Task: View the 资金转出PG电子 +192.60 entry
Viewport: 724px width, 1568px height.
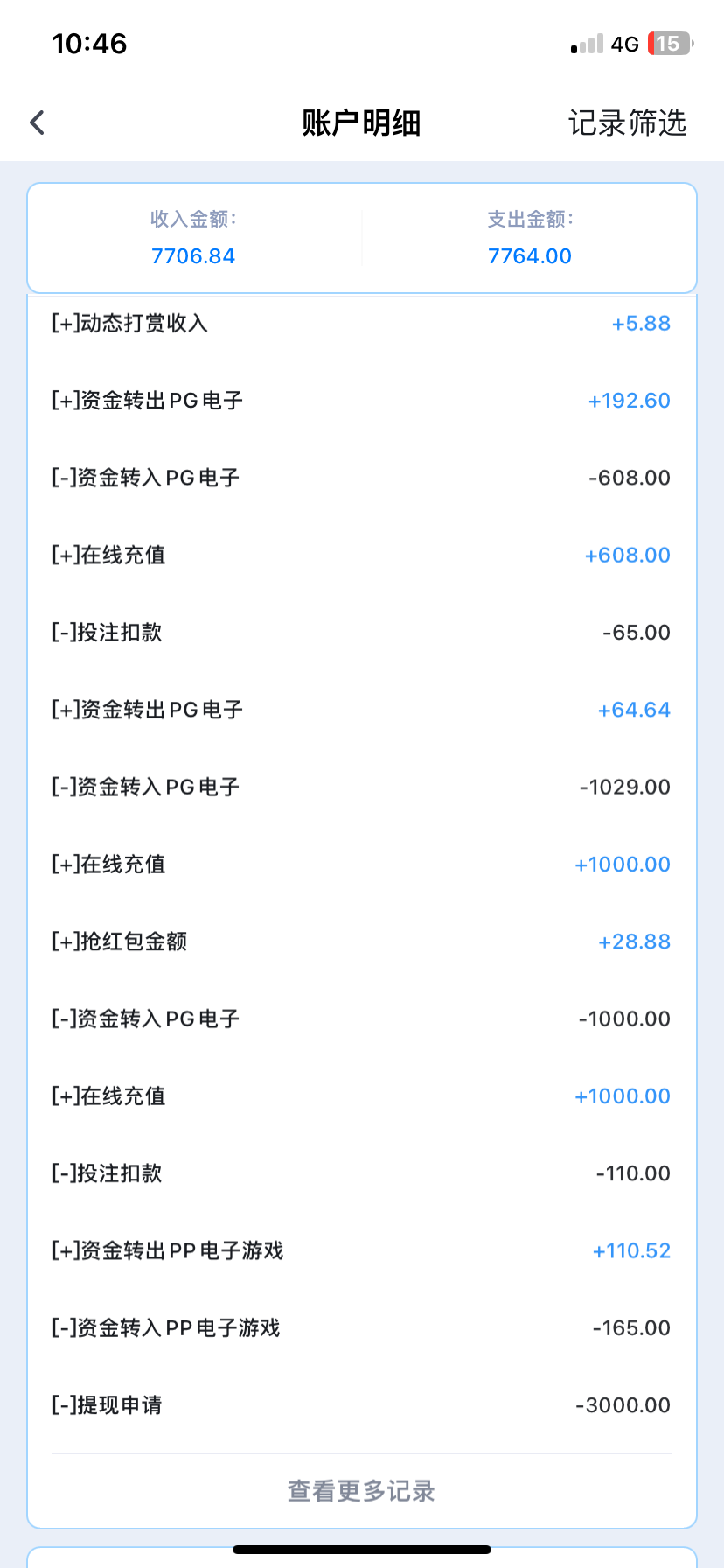Action: click(x=361, y=400)
